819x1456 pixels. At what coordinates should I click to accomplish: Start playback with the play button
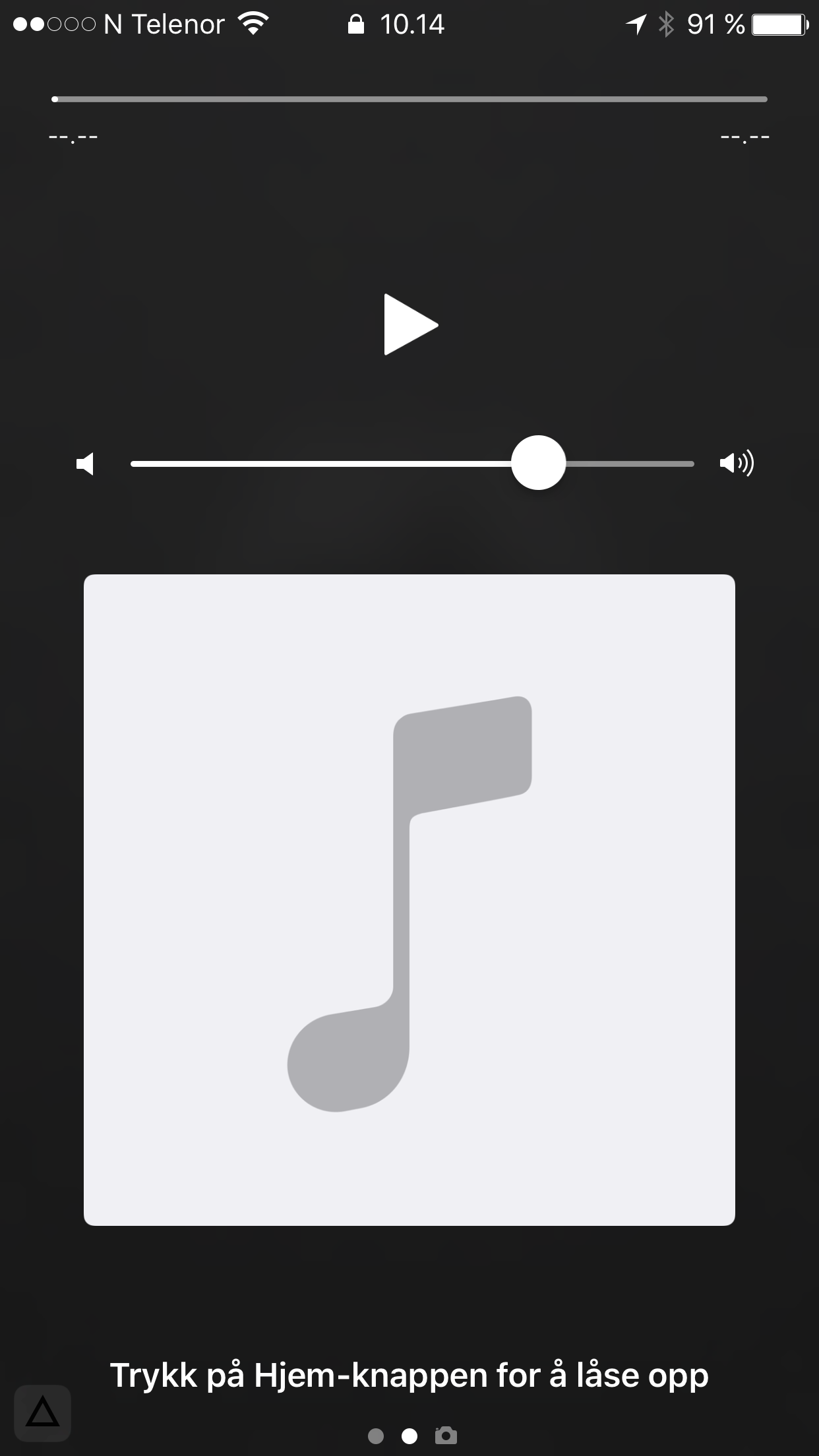tap(410, 324)
